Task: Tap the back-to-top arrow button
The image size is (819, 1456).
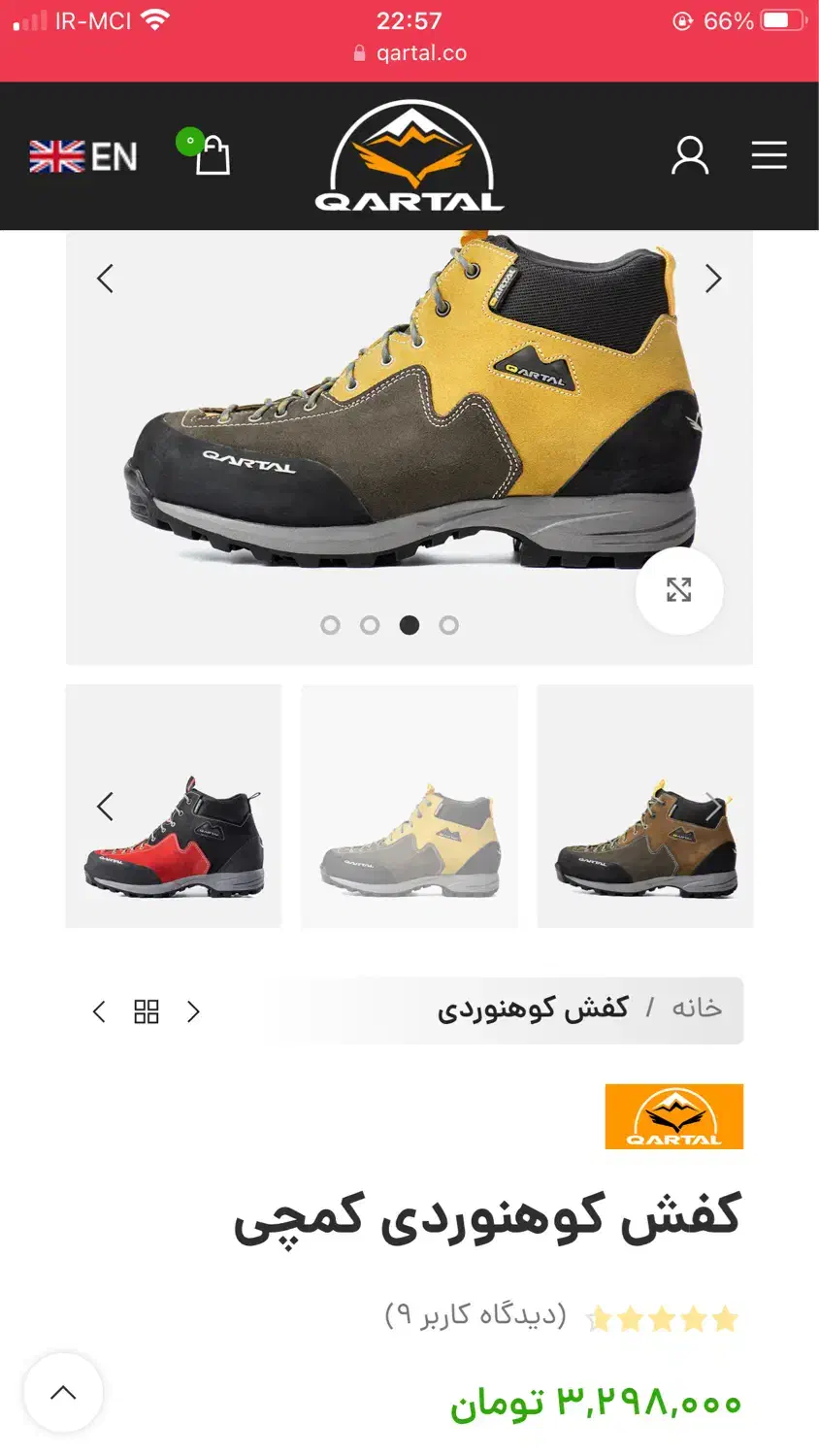Action: tap(63, 1393)
